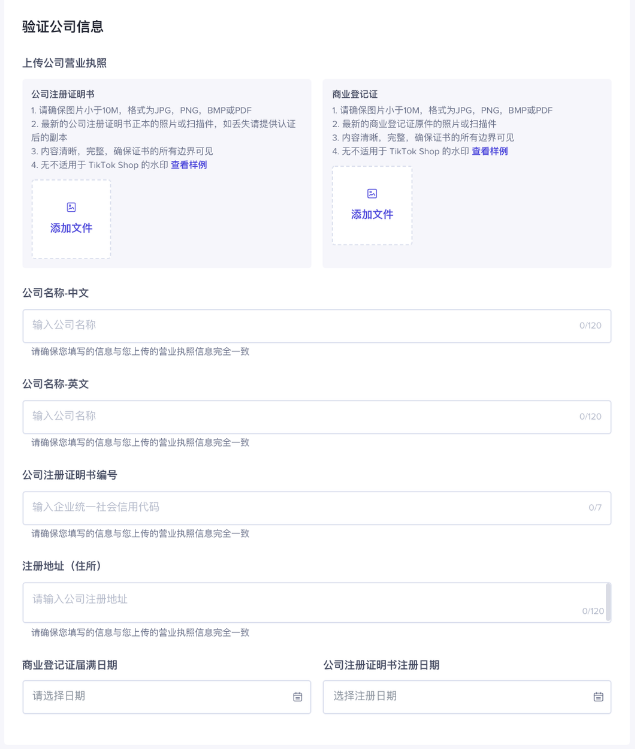Focus the 公司名称-英文 input field
Image resolution: width=635 pixels, height=749 pixels.
[300, 416]
